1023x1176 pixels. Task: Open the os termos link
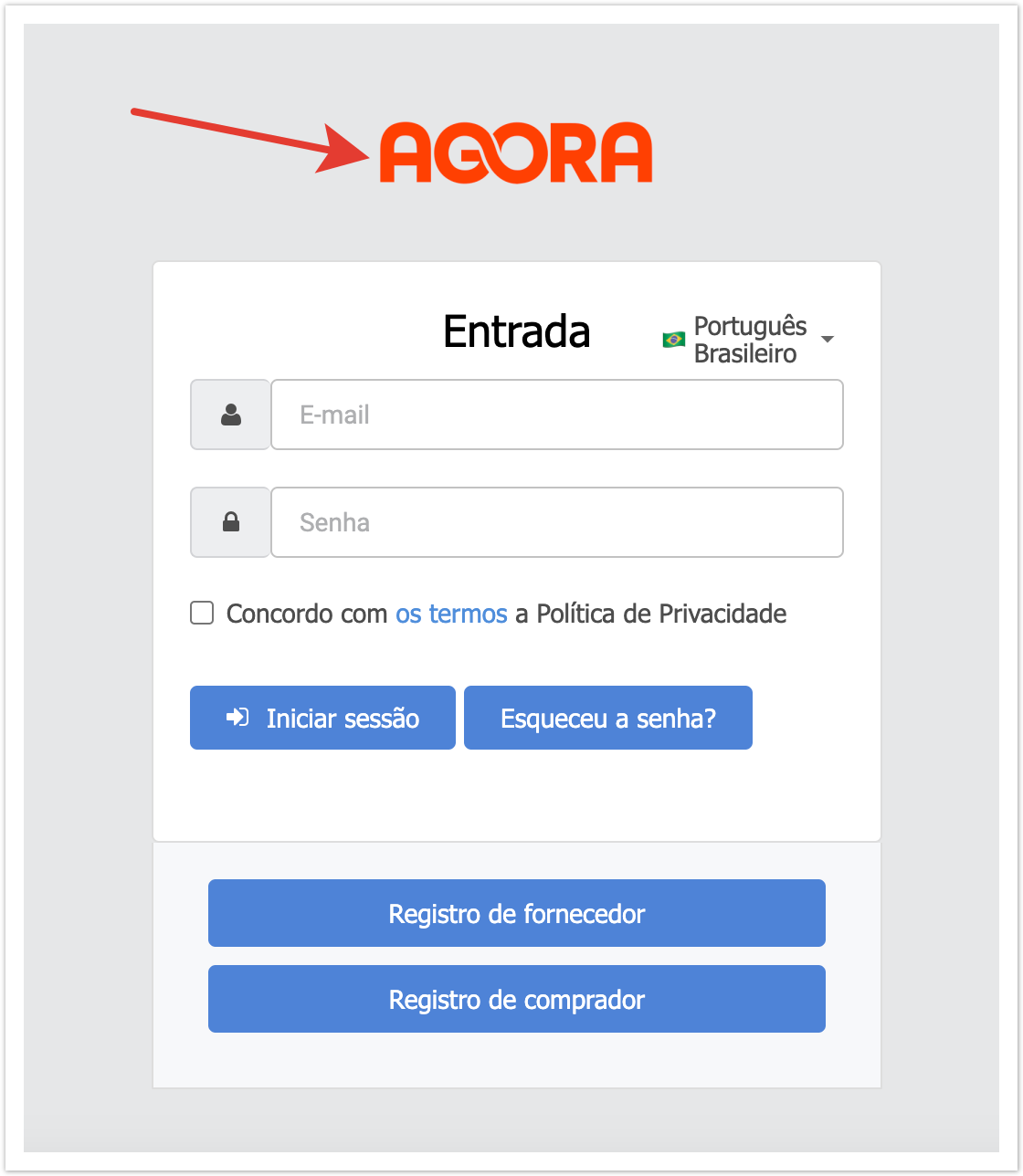451,614
